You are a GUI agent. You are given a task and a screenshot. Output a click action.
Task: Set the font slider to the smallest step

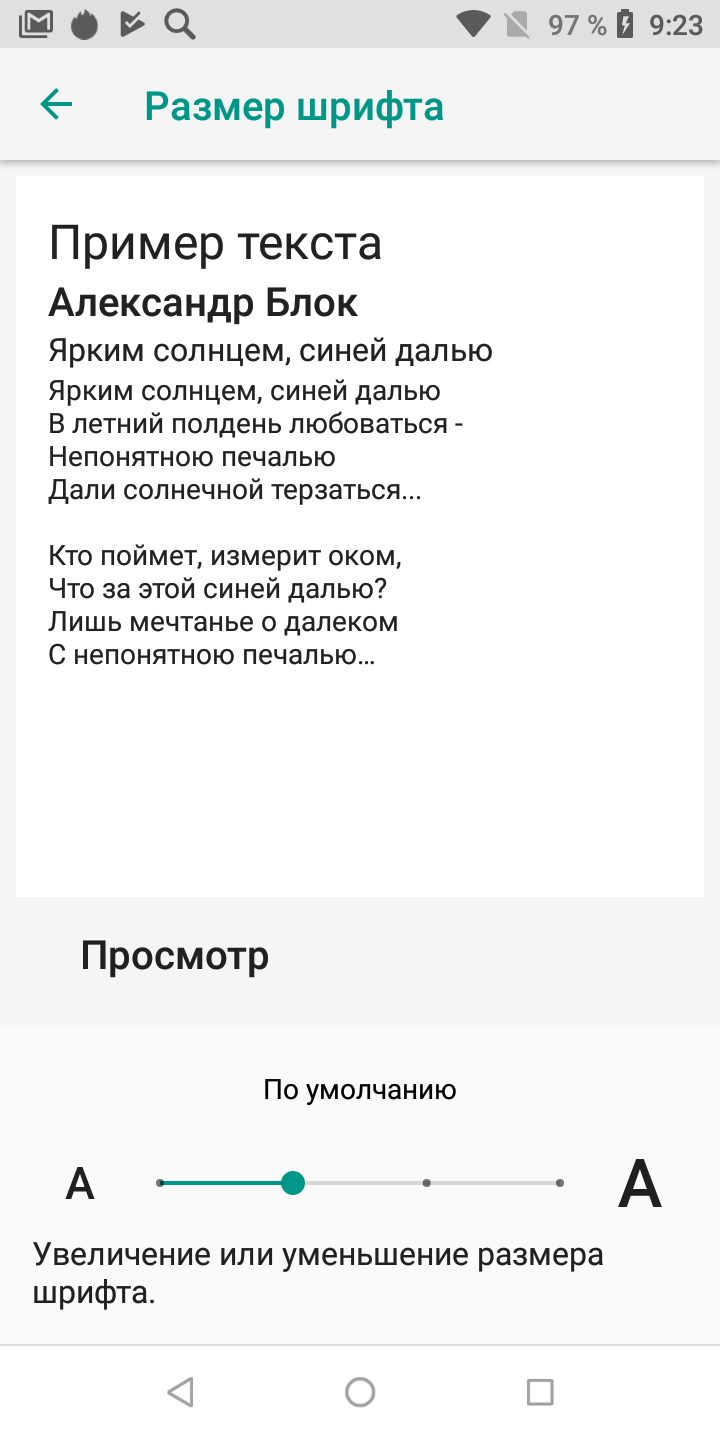160,1183
